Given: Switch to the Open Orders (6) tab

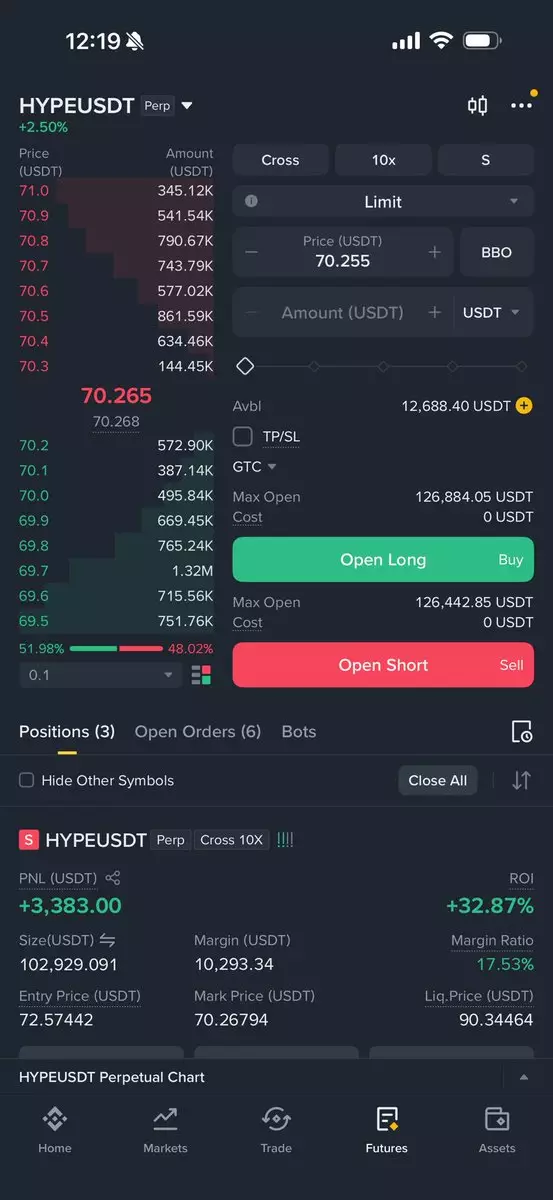Looking at the screenshot, I should pos(198,732).
